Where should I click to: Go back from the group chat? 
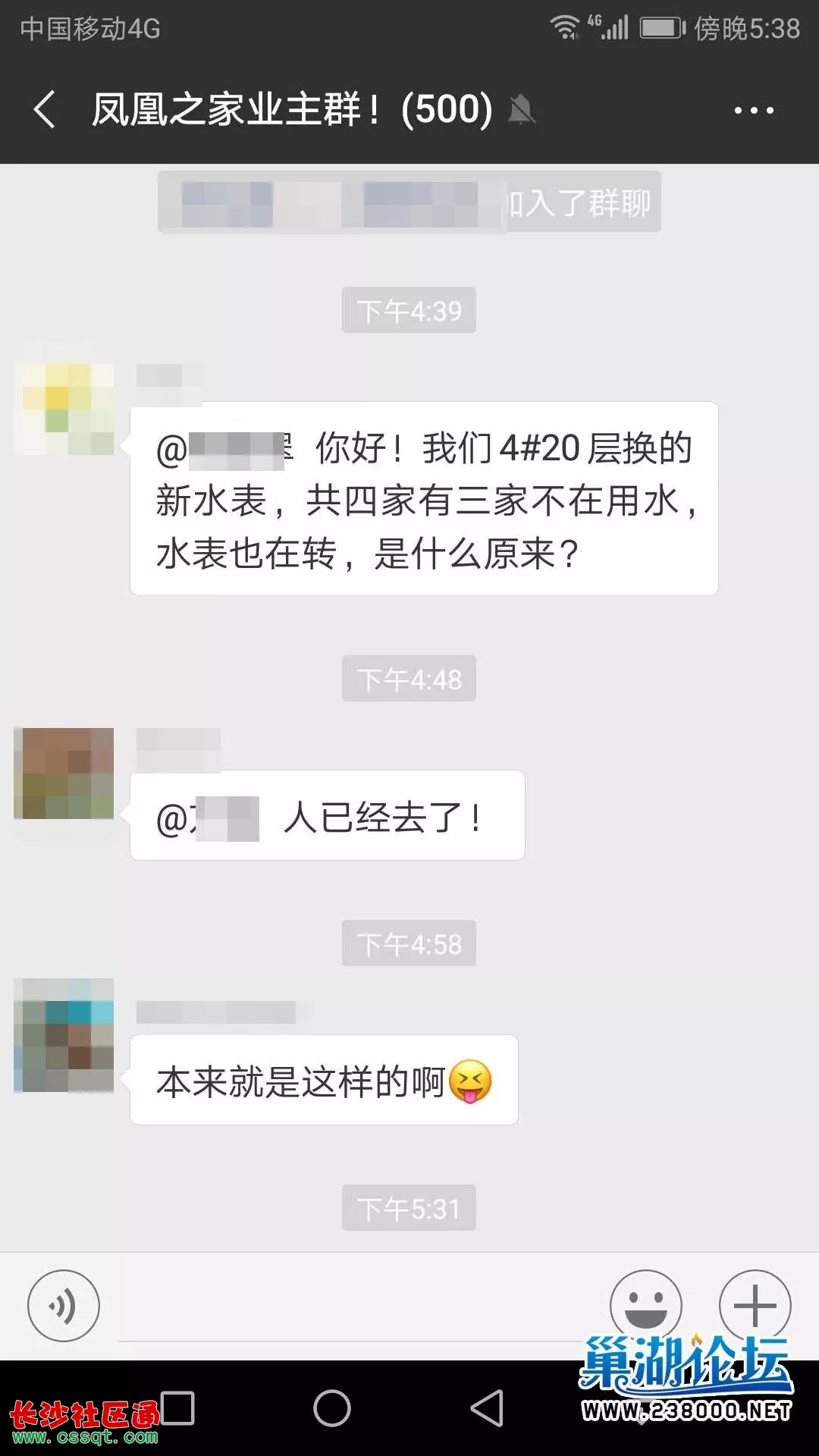[x=45, y=109]
